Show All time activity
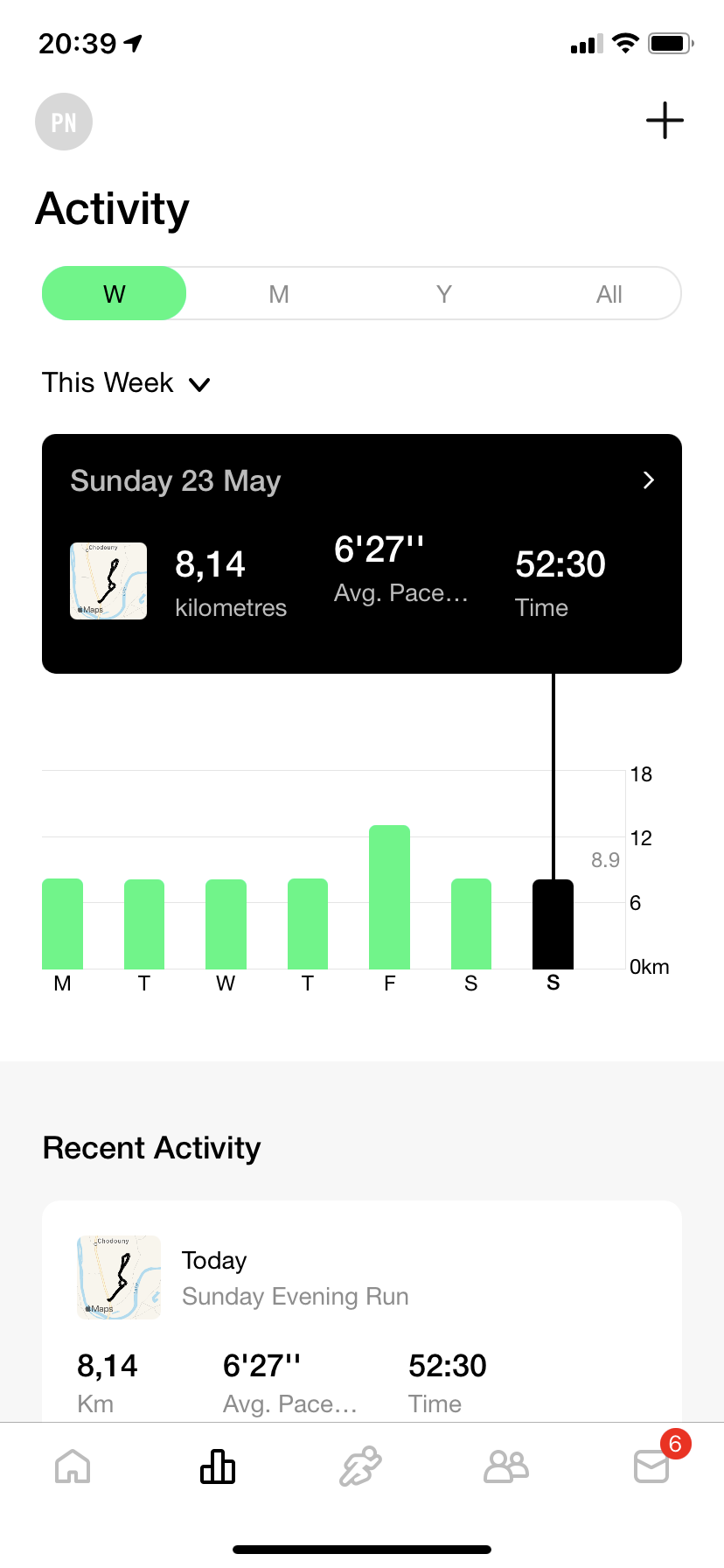The width and height of the screenshot is (724, 1568). (x=609, y=294)
